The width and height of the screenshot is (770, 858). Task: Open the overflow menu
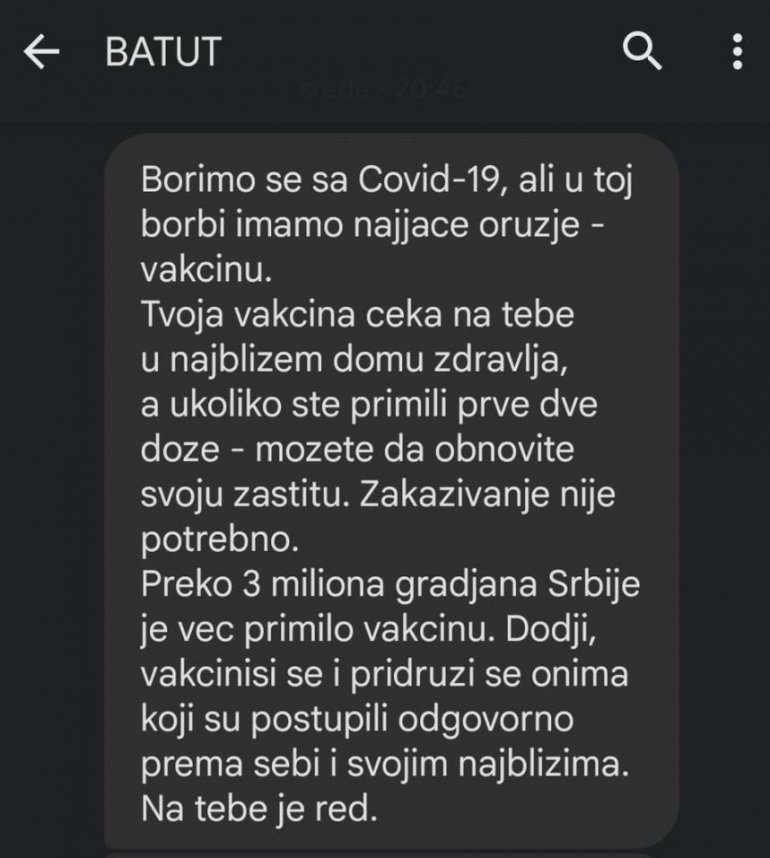tap(737, 51)
